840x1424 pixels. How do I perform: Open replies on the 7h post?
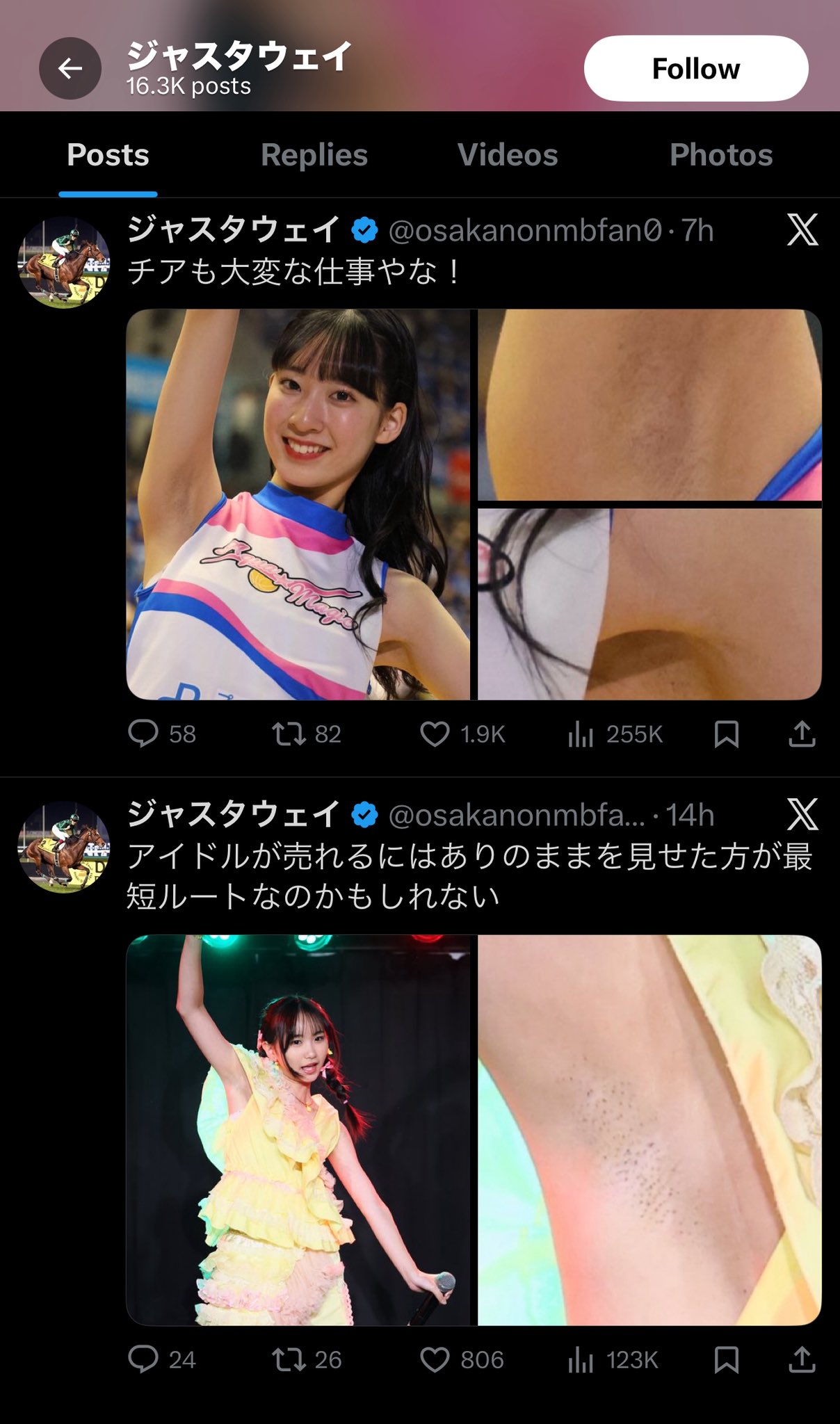tap(162, 734)
